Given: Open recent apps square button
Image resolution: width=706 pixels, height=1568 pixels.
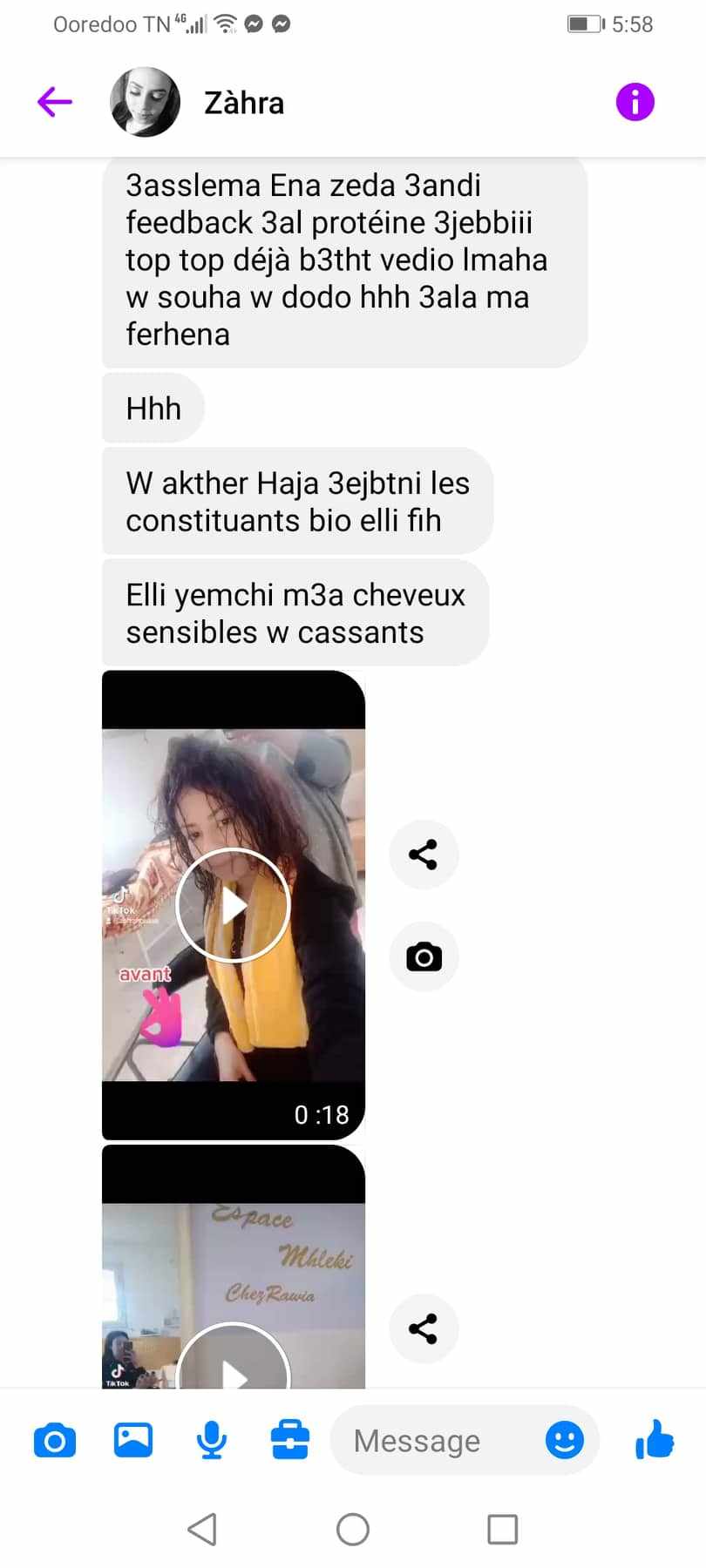Looking at the screenshot, I should tap(502, 1529).
